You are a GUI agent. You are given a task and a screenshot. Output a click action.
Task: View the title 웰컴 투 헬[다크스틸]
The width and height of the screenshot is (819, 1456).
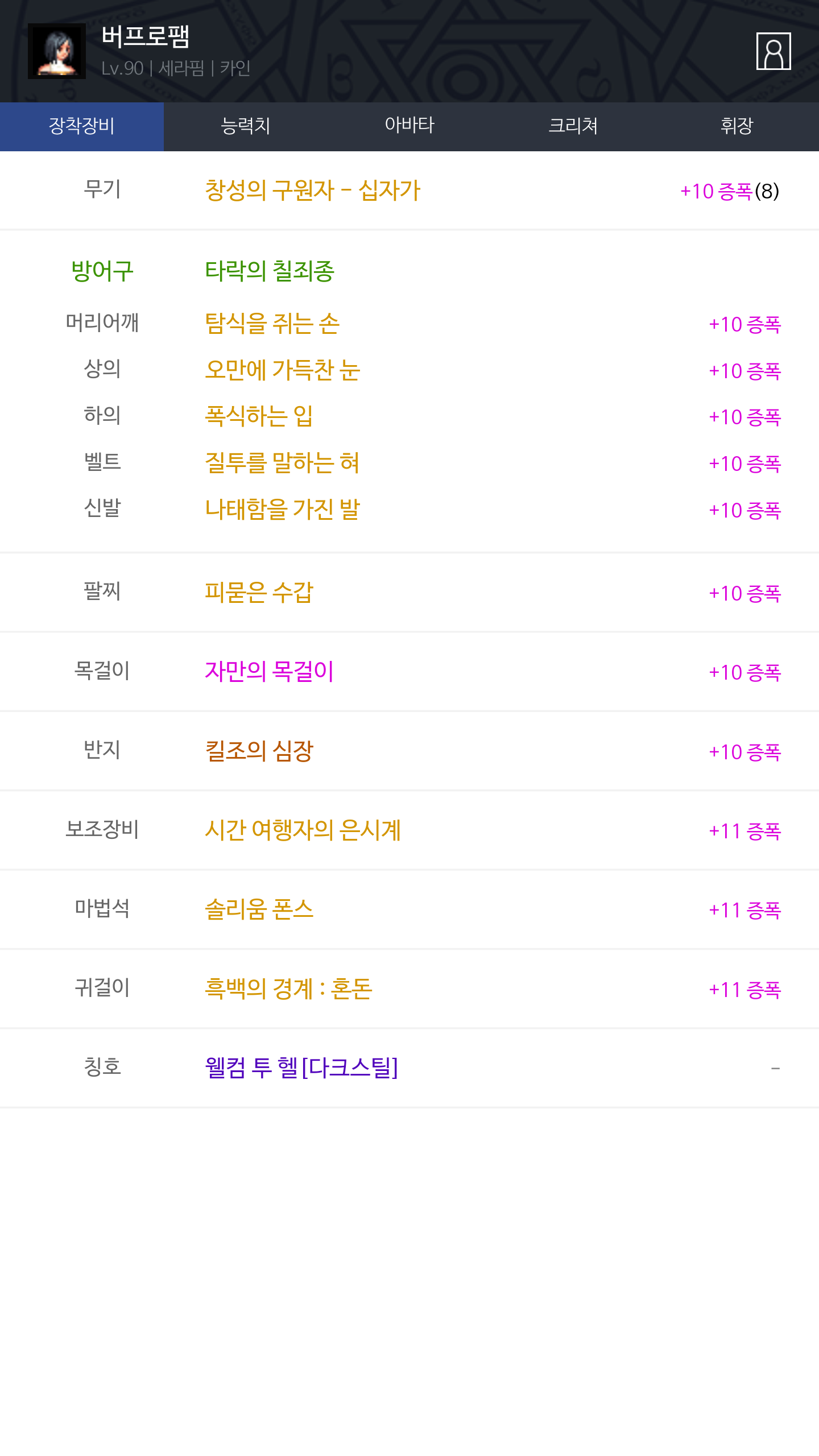[x=301, y=1068]
